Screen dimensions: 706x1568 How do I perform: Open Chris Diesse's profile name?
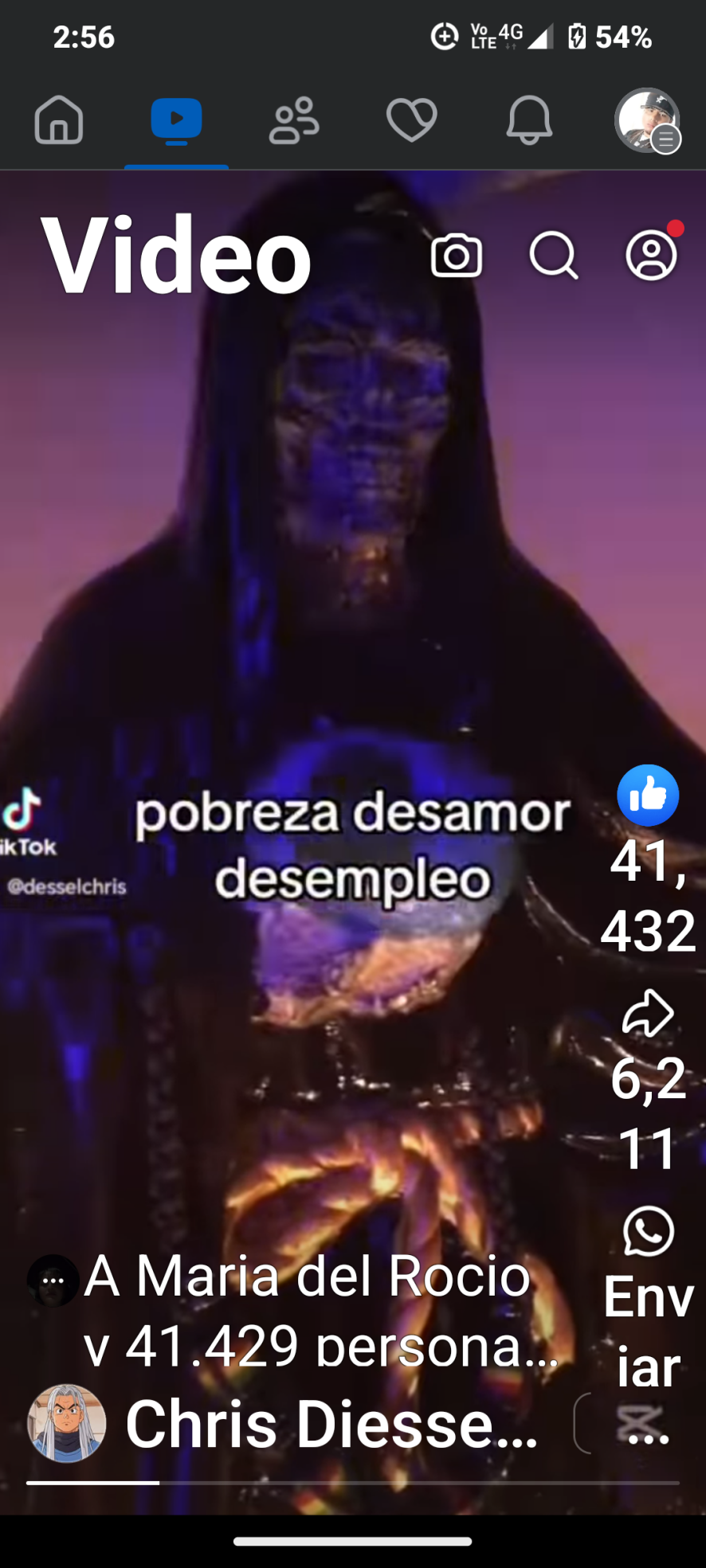click(x=331, y=1425)
